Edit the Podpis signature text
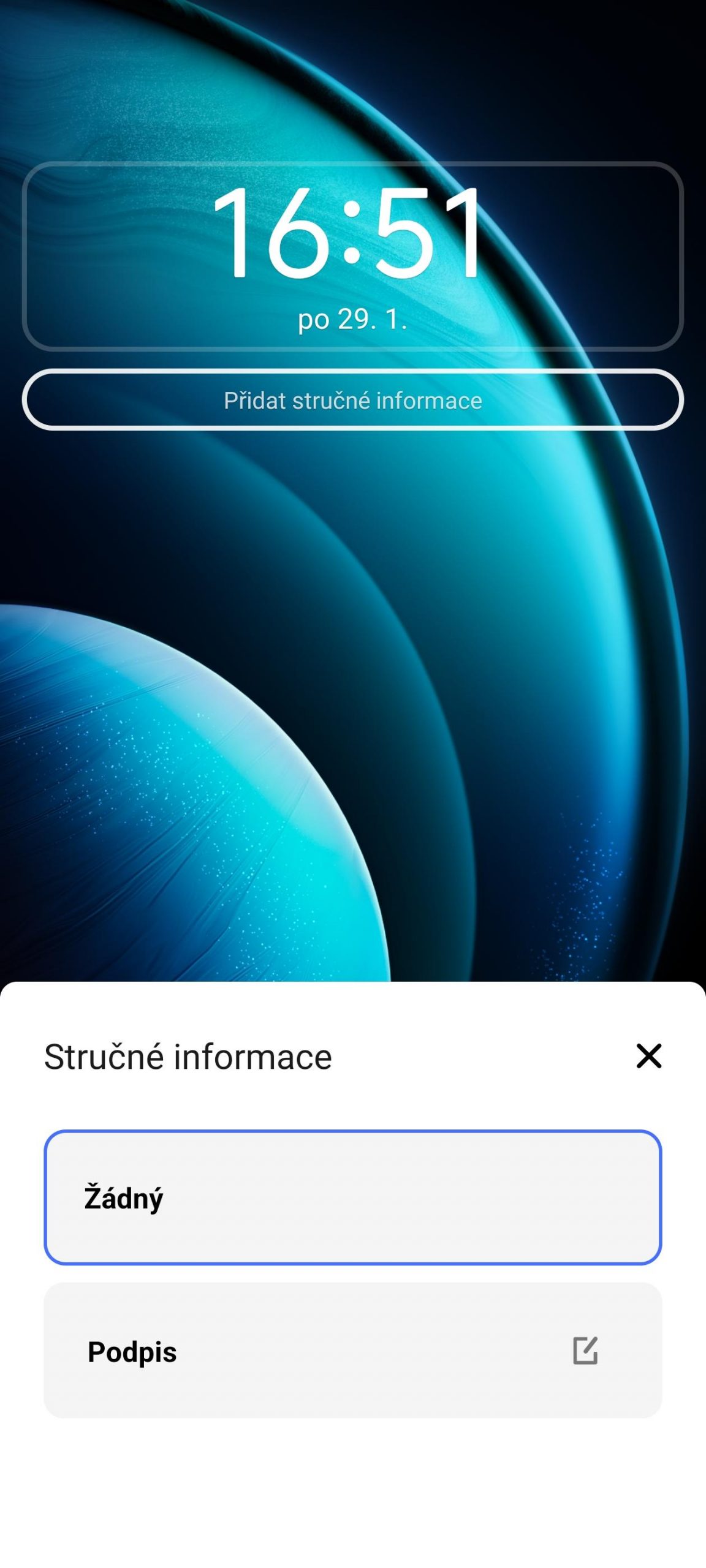706x1568 pixels. [x=585, y=1351]
